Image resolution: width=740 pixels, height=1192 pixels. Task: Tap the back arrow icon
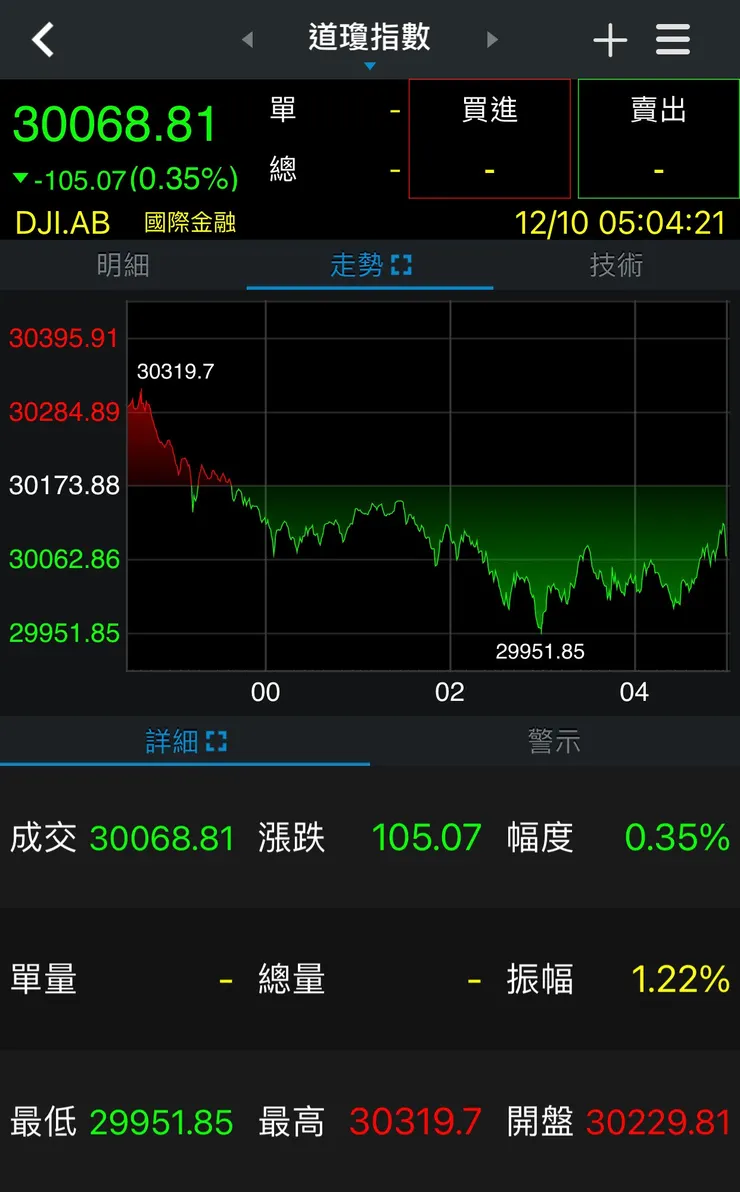[42, 38]
